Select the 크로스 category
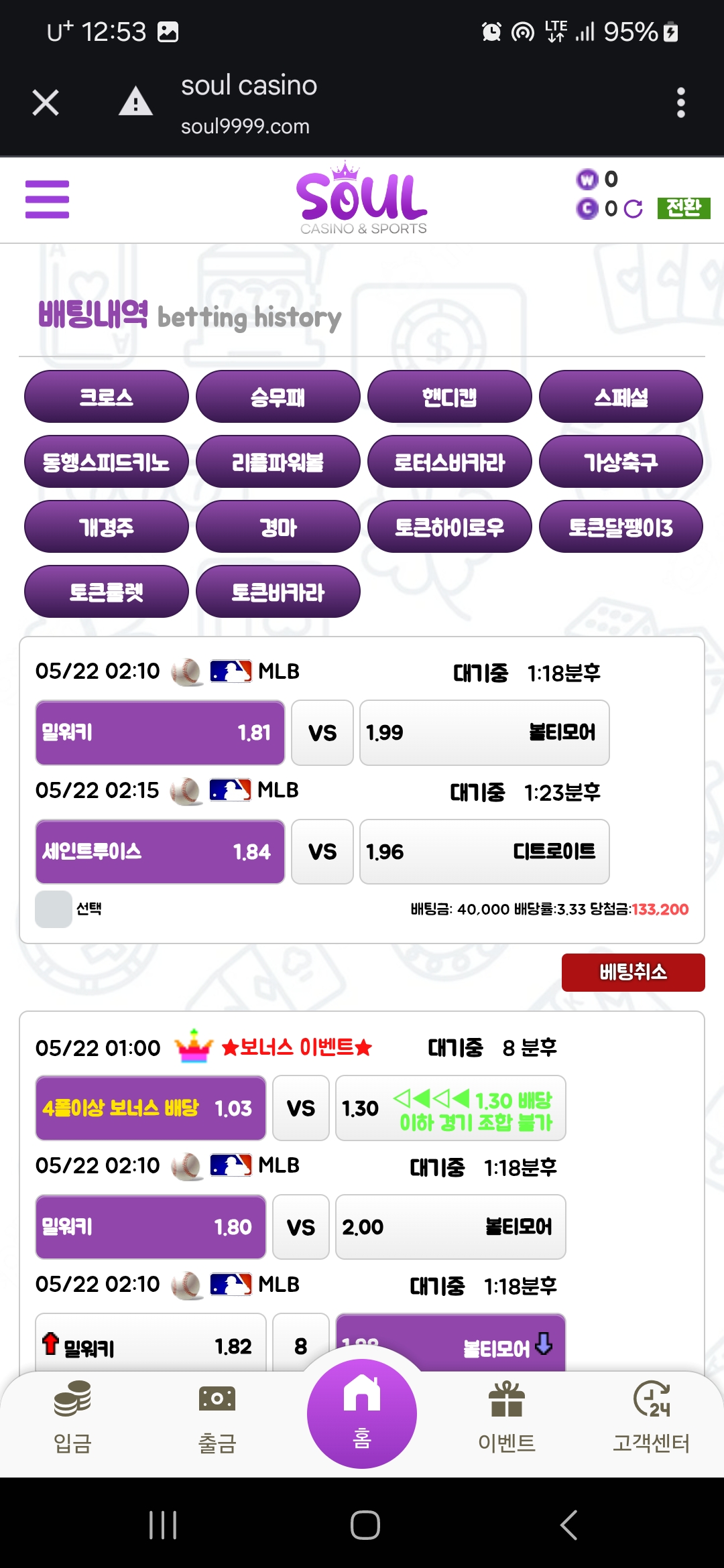Image resolution: width=724 pixels, height=1568 pixels. (106, 397)
